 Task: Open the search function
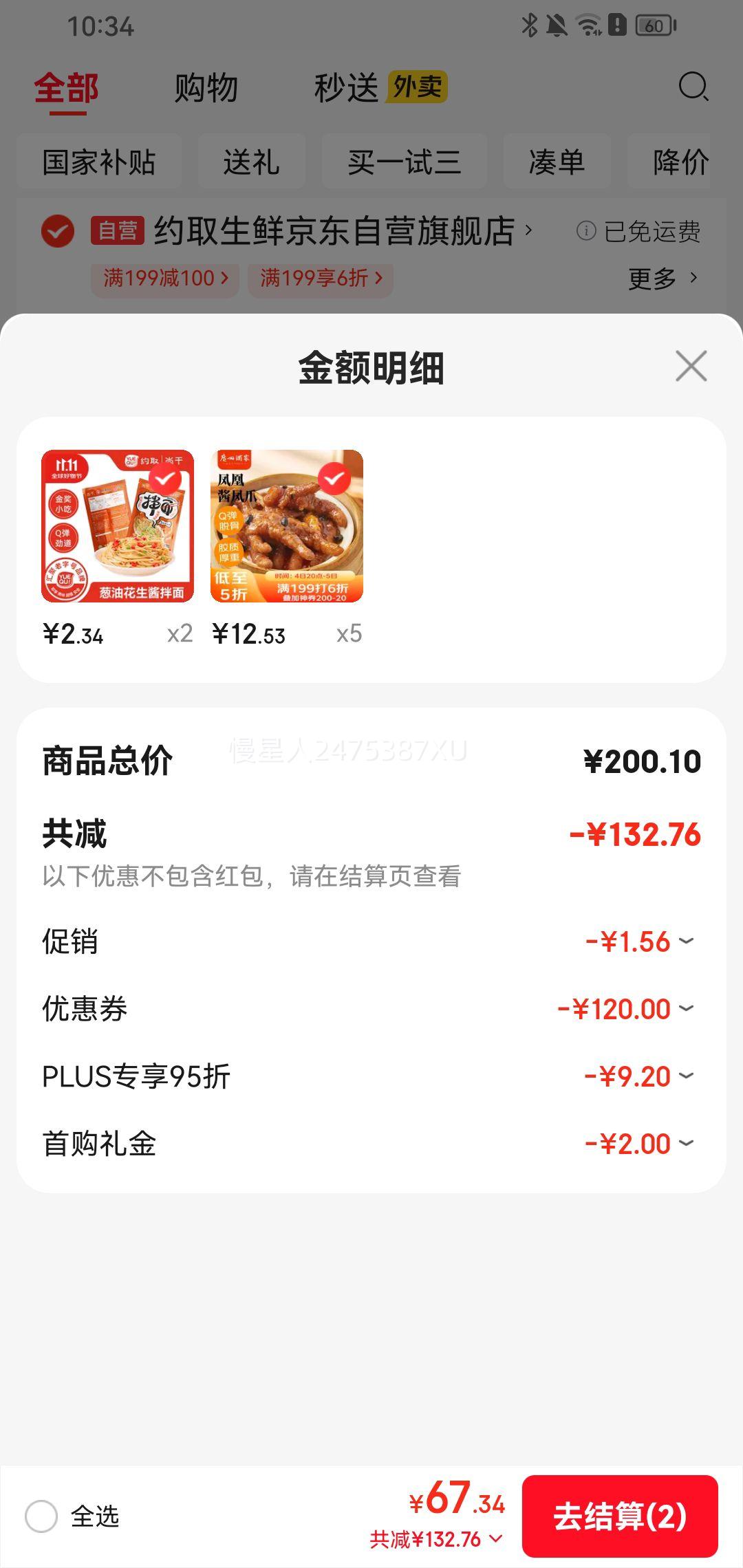(x=694, y=87)
